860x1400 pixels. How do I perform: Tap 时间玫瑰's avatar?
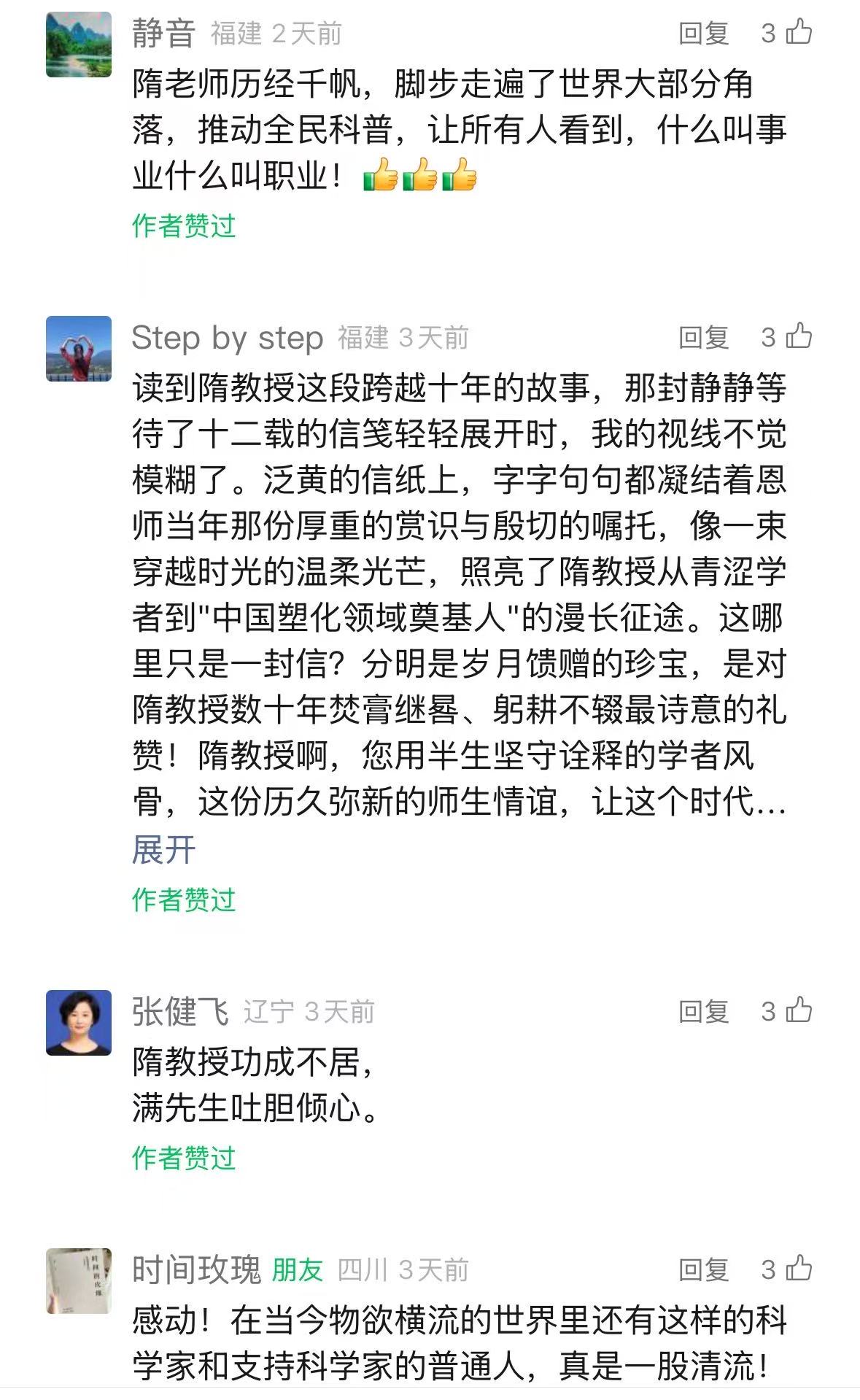(79, 1280)
